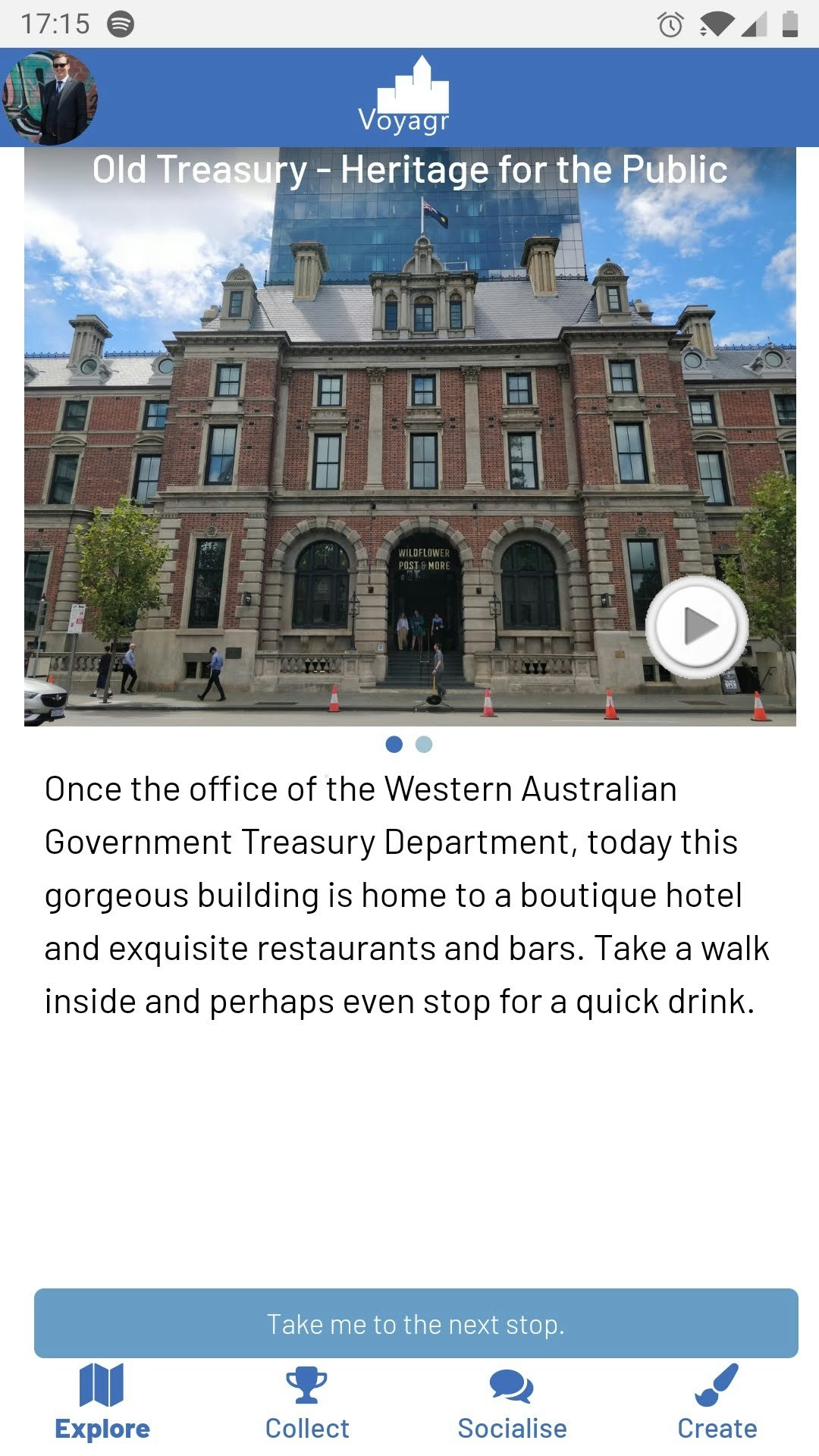The width and height of the screenshot is (819, 1456).
Task: Go to the Socialise tab
Action: [x=512, y=1404]
